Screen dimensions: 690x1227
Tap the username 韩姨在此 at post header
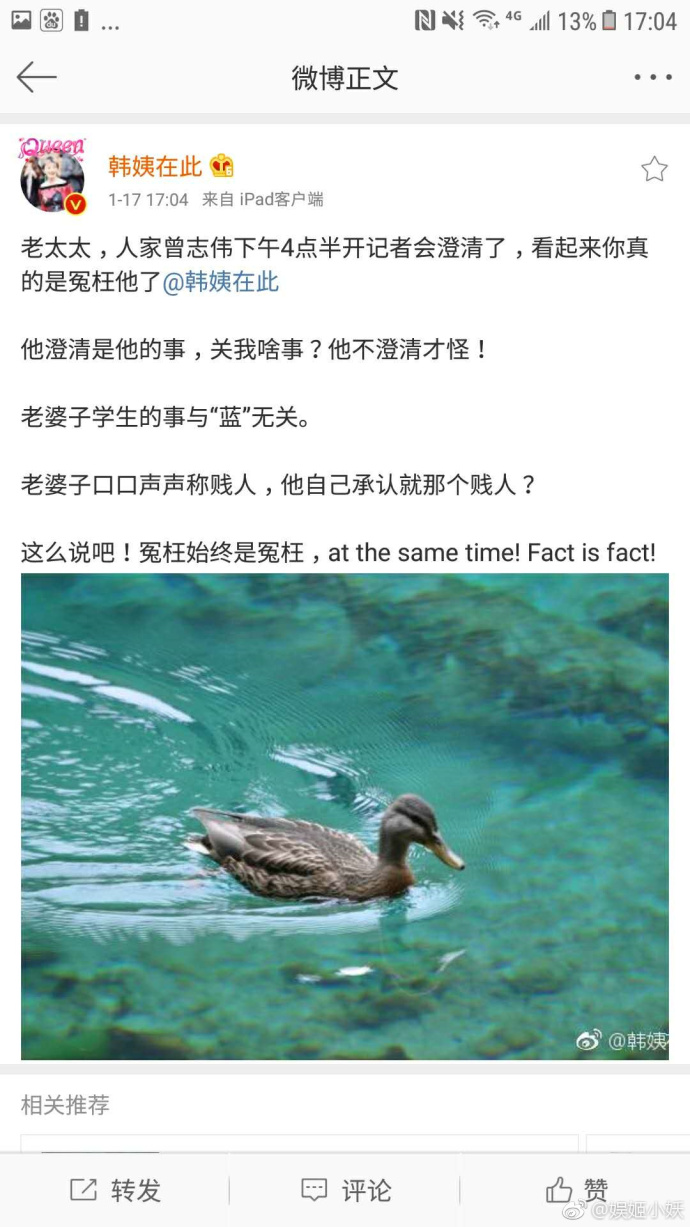(x=155, y=166)
